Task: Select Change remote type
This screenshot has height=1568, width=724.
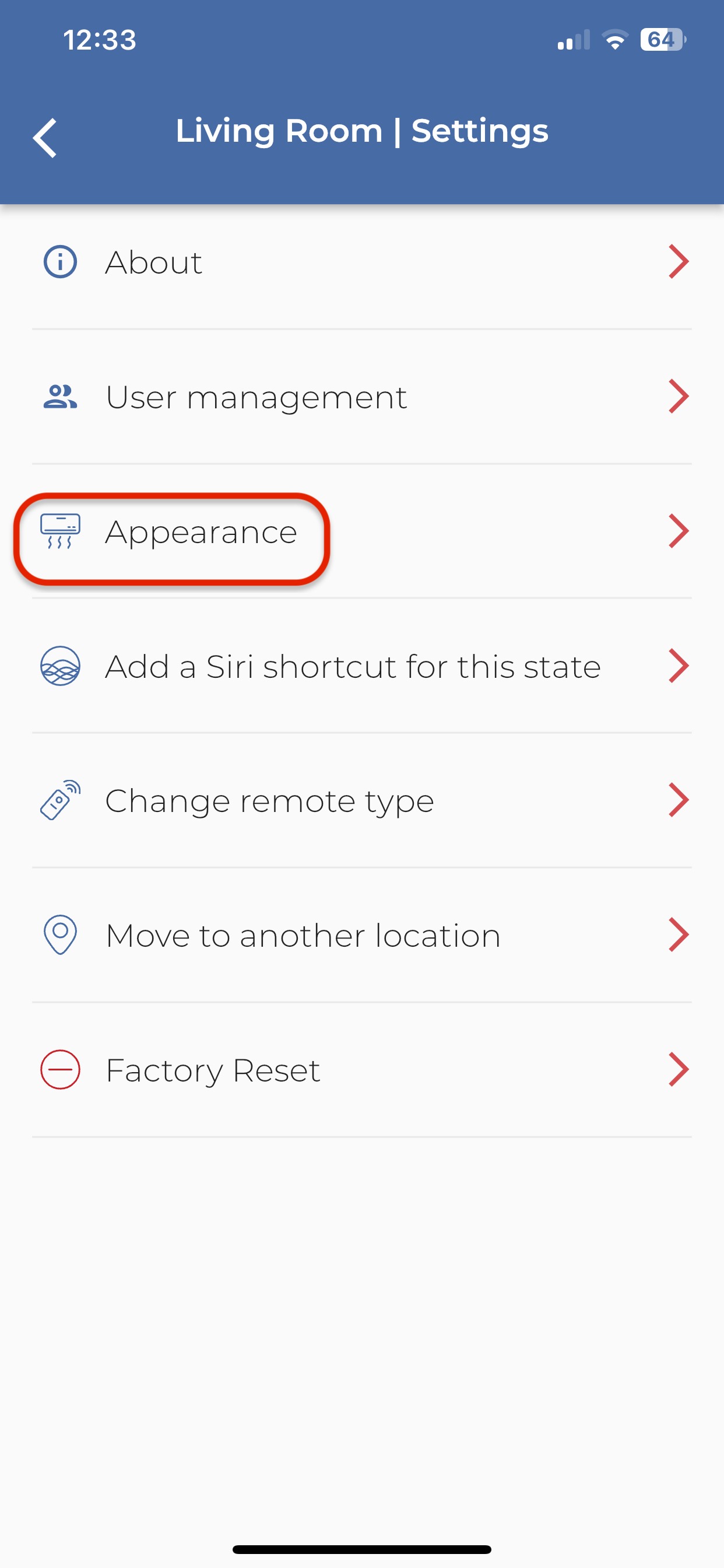Action: point(361,801)
